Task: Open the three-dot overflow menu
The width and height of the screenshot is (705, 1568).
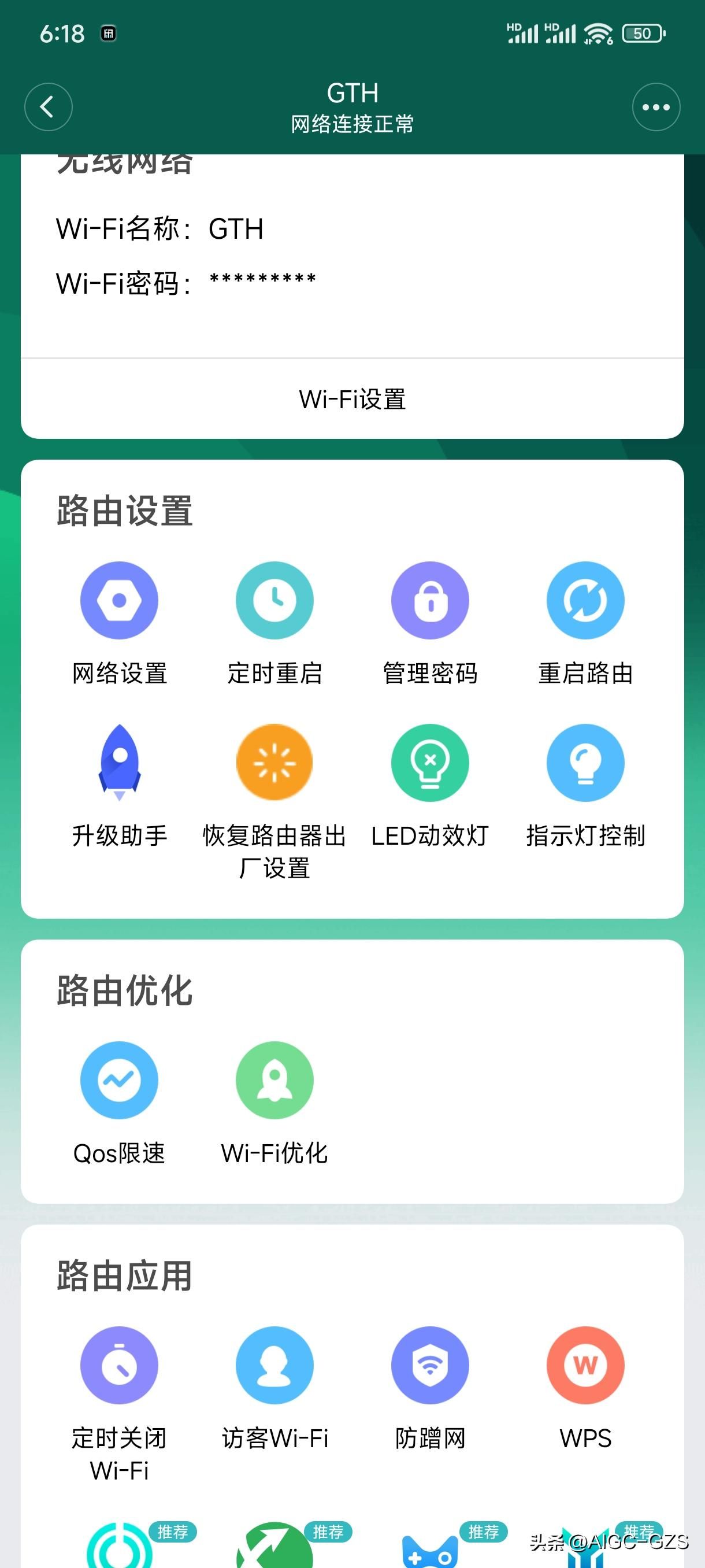Action: pyautogui.click(x=656, y=107)
